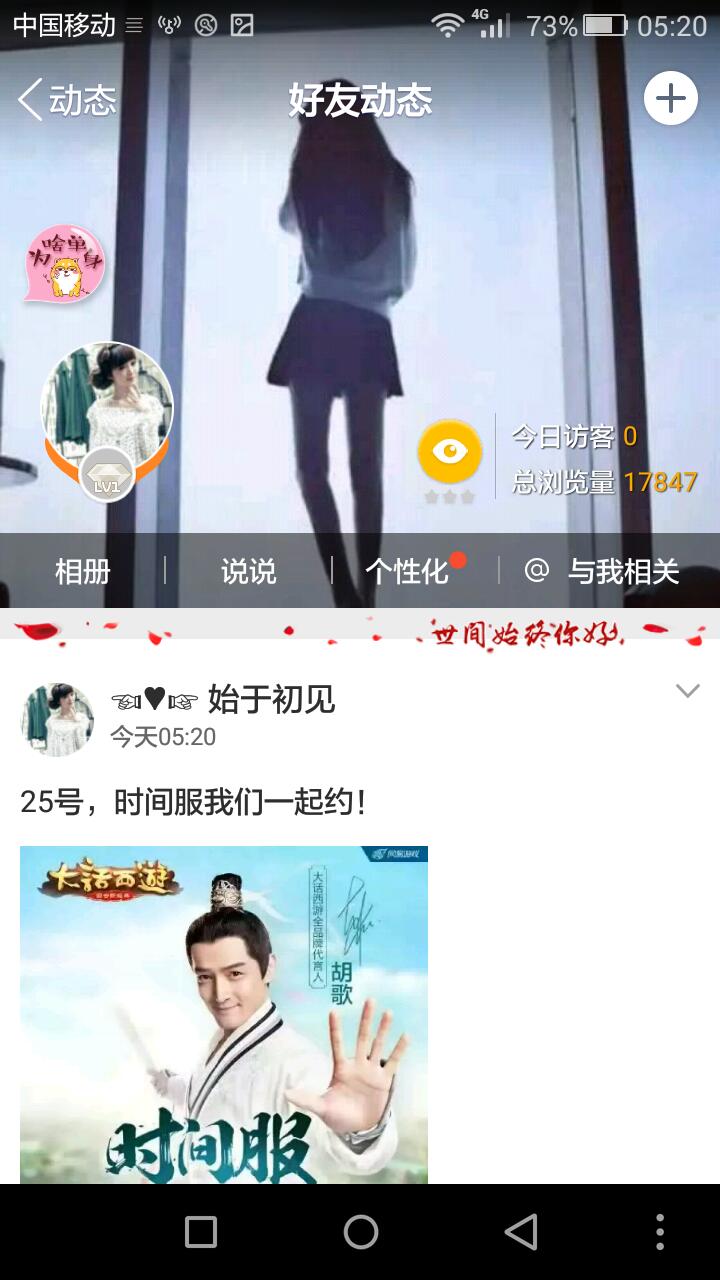Tap the username 始于初见 on the post

coord(270,700)
